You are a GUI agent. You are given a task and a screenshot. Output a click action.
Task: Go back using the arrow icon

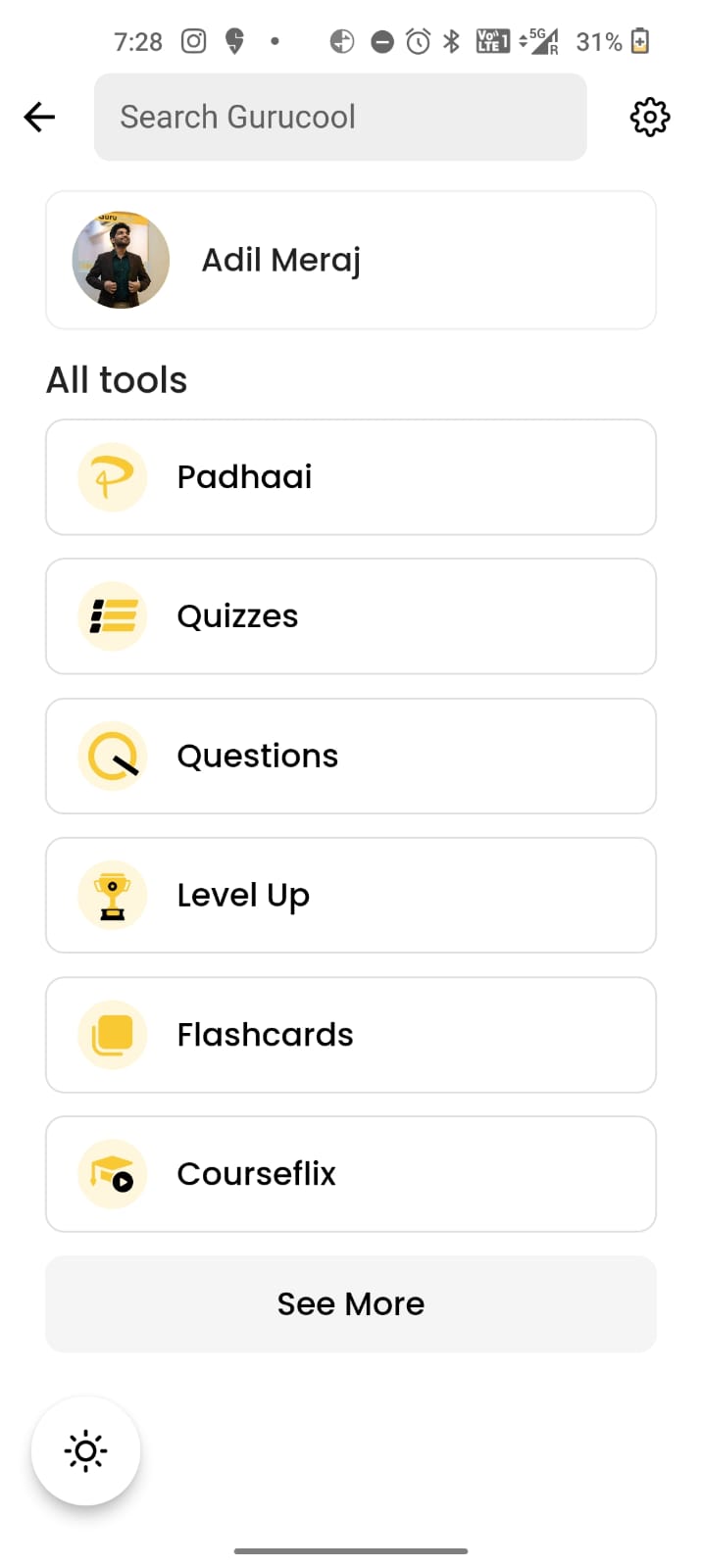(39, 118)
